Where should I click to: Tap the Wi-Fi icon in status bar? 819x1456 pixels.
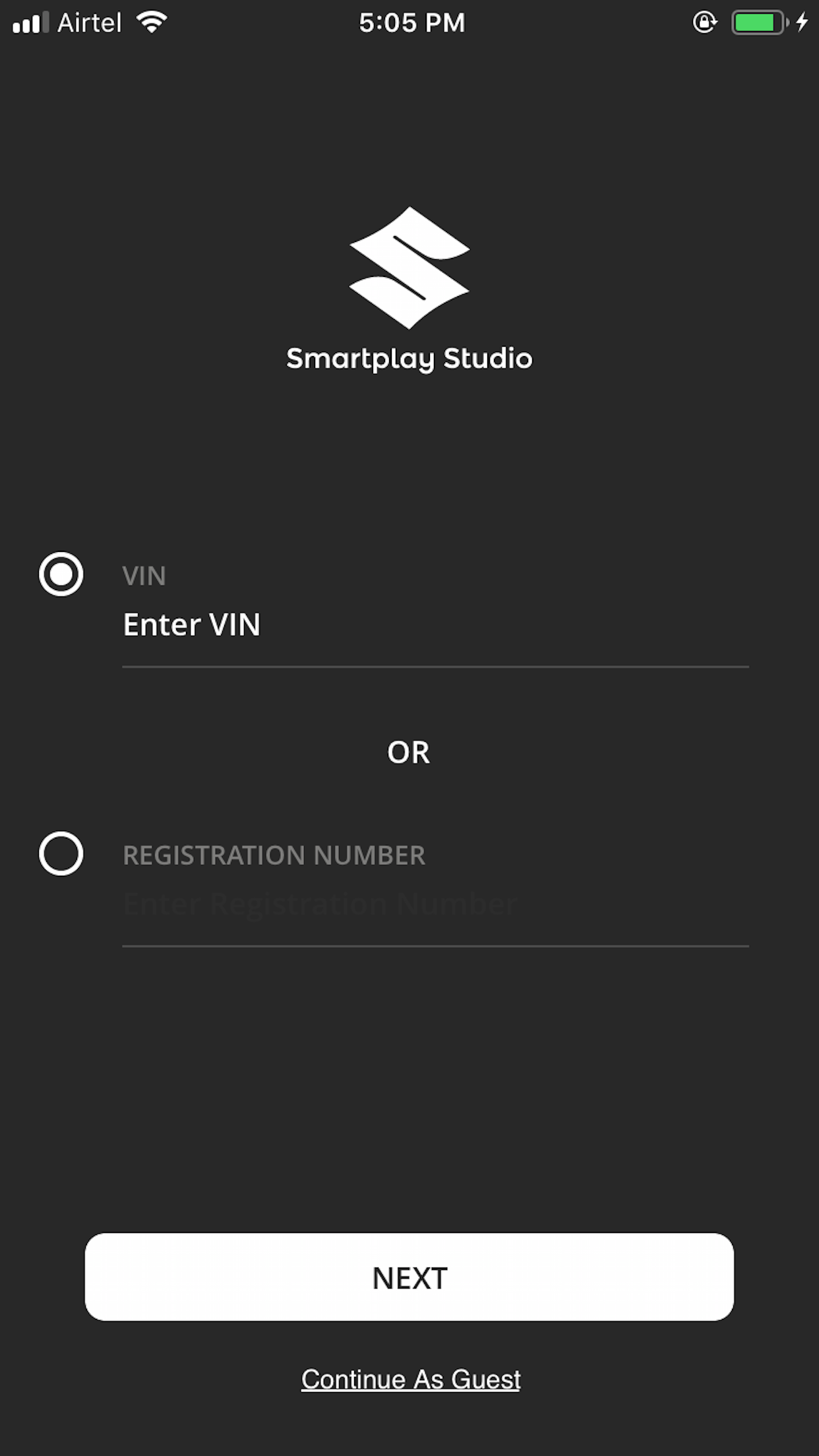(x=152, y=22)
